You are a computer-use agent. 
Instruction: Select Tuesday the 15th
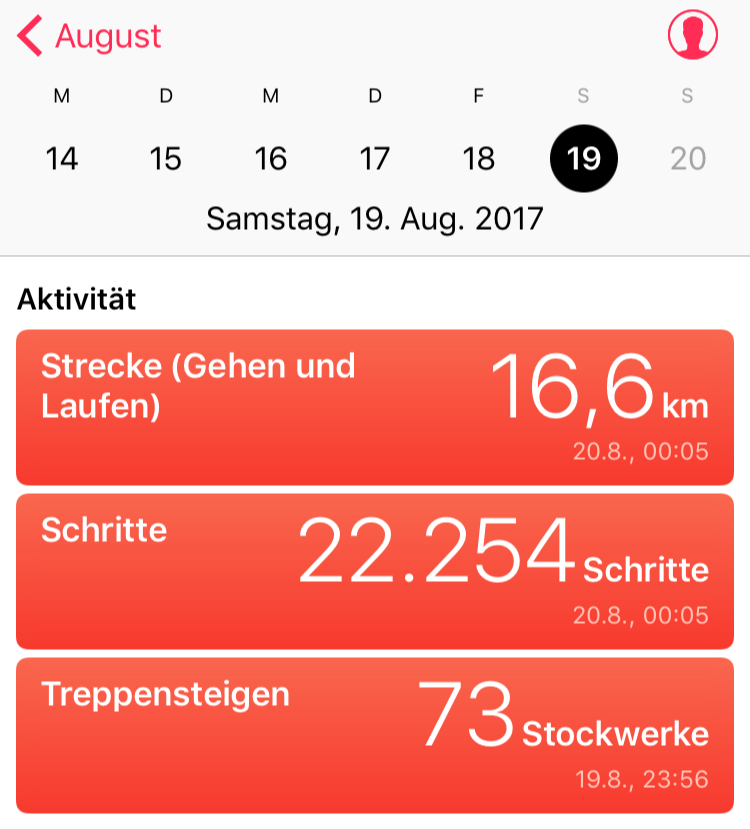point(166,159)
